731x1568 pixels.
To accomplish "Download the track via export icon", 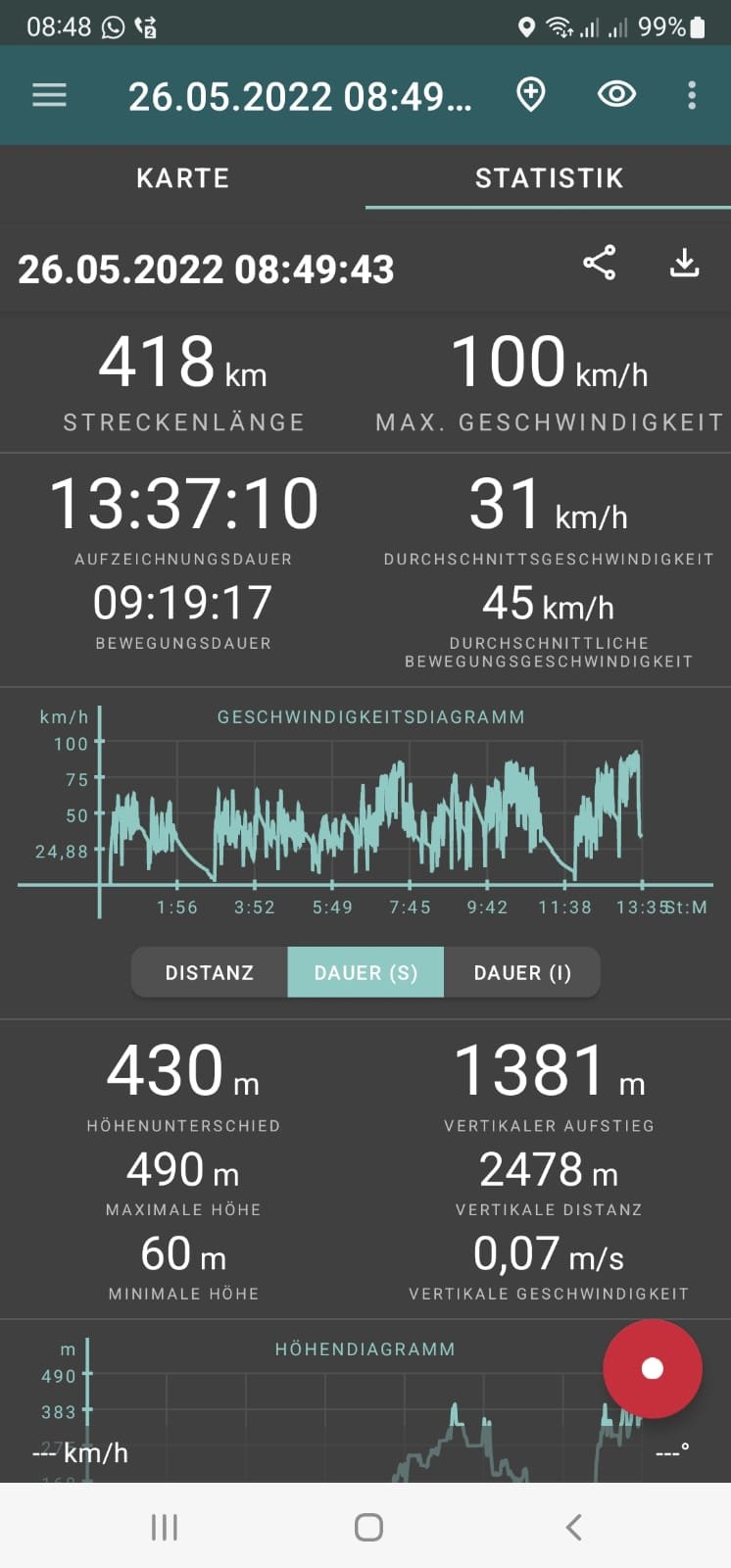I will pos(684,263).
